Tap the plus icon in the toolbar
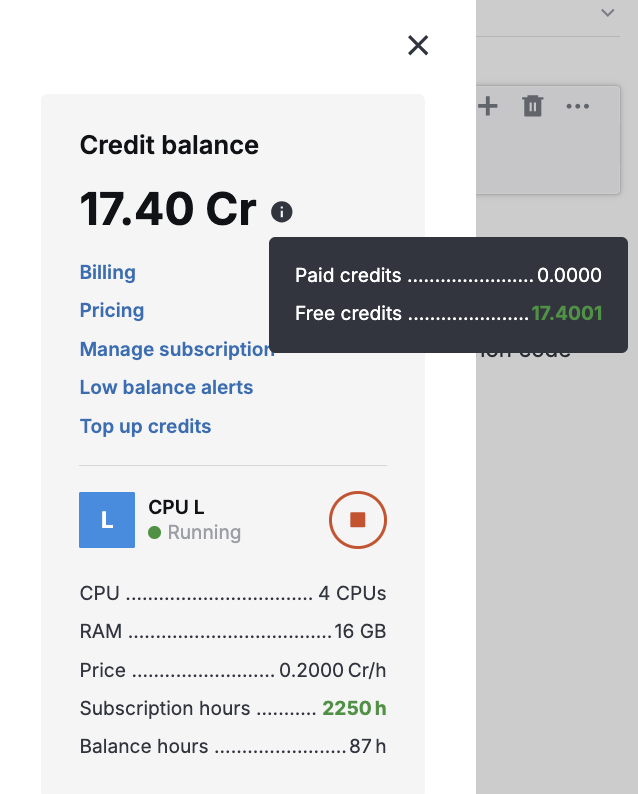Image resolution: width=638 pixels, height=794 pixels. (x=488, y=106)
